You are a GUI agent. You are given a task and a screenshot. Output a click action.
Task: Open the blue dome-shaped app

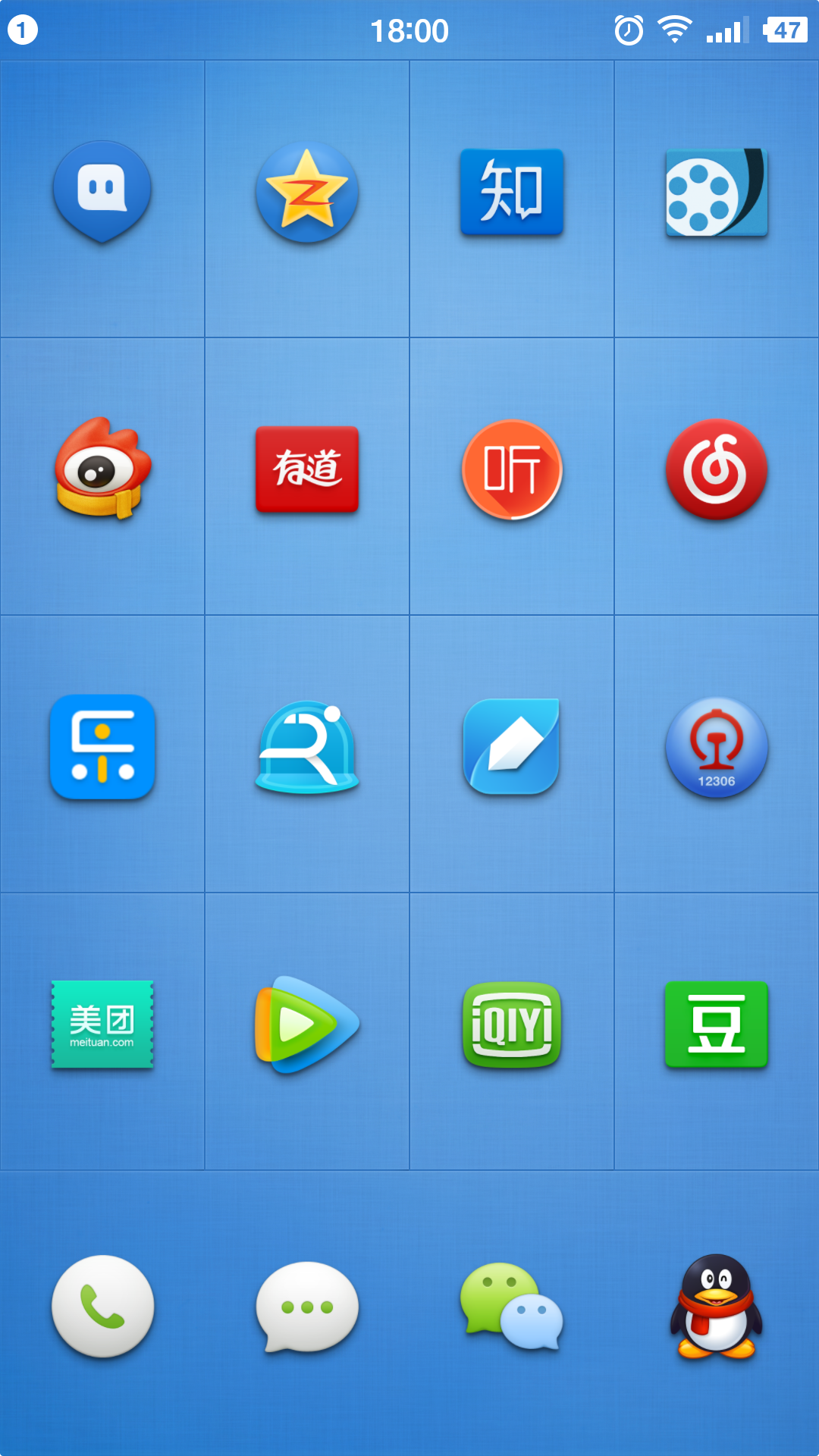click(307, 746)
